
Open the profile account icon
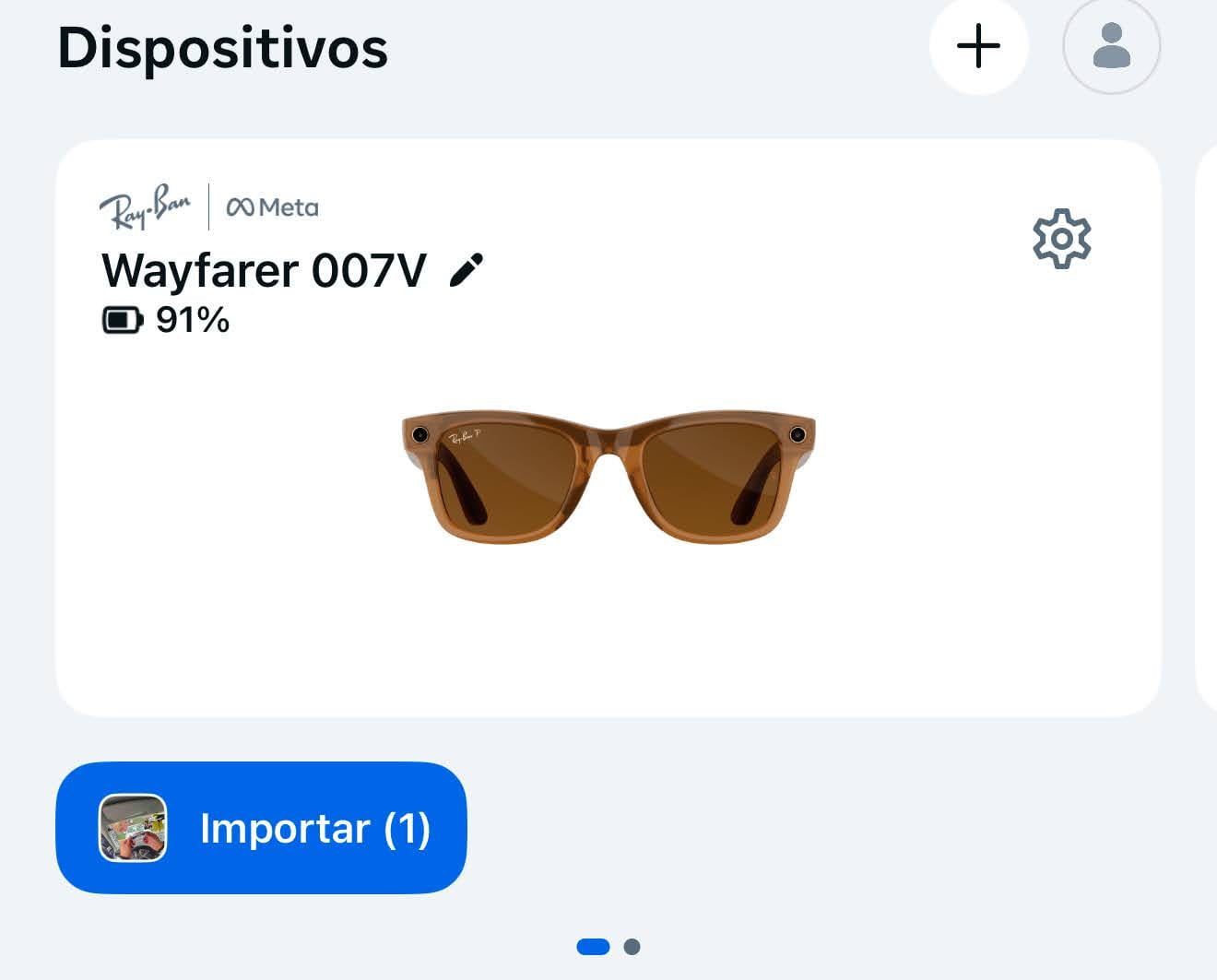point(1111,46)
